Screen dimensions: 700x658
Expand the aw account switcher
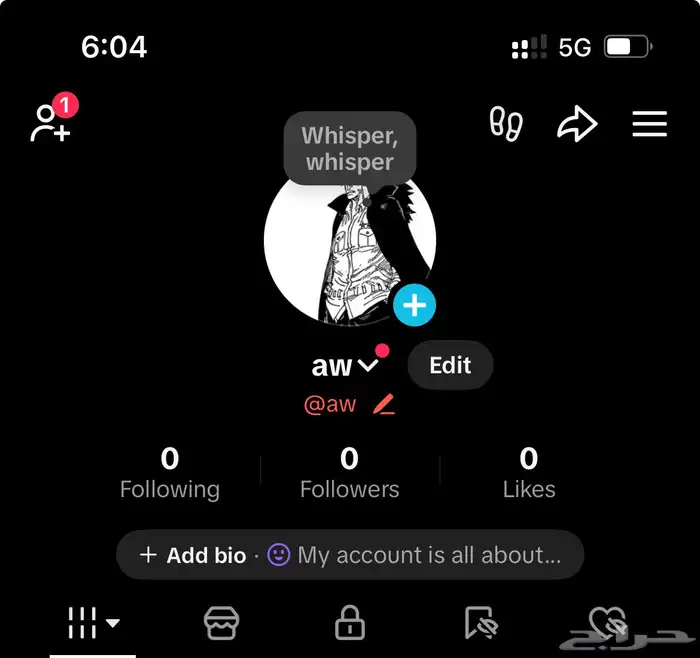point(345,366)
